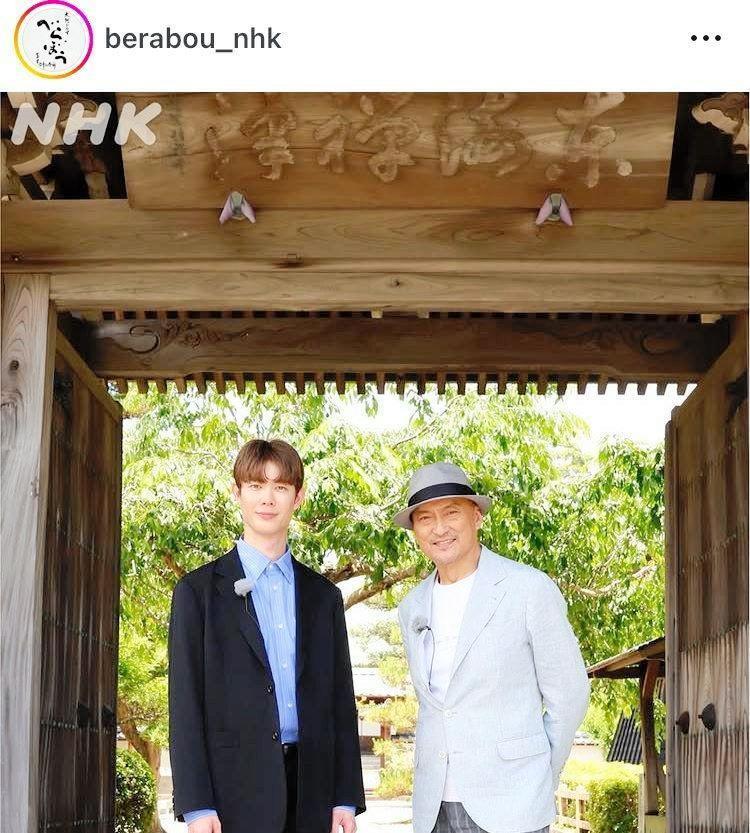
Task: Open the berabou_nhk username link
Action: [x=193, y=39]
